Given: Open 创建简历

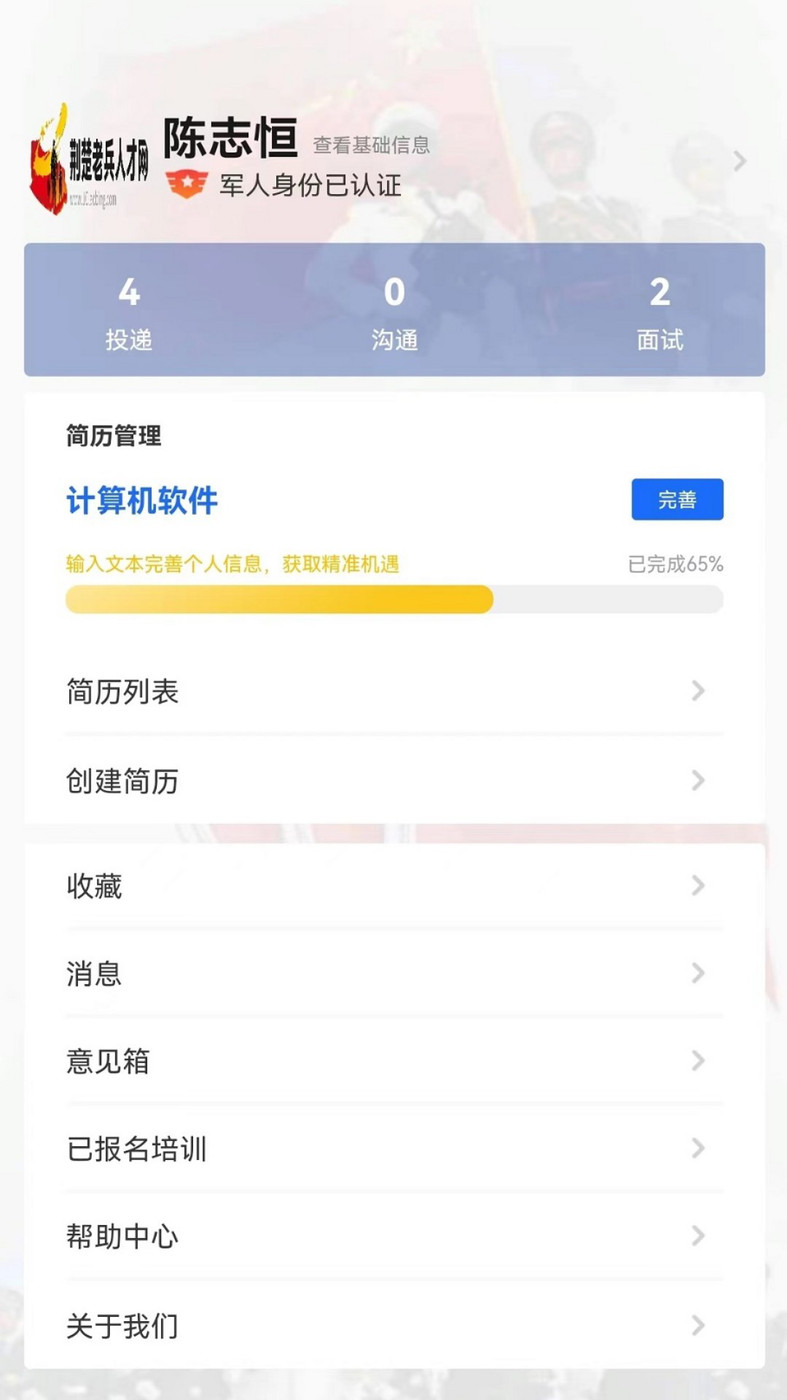Looking at the screenshot, I should (x=394, y=781).
